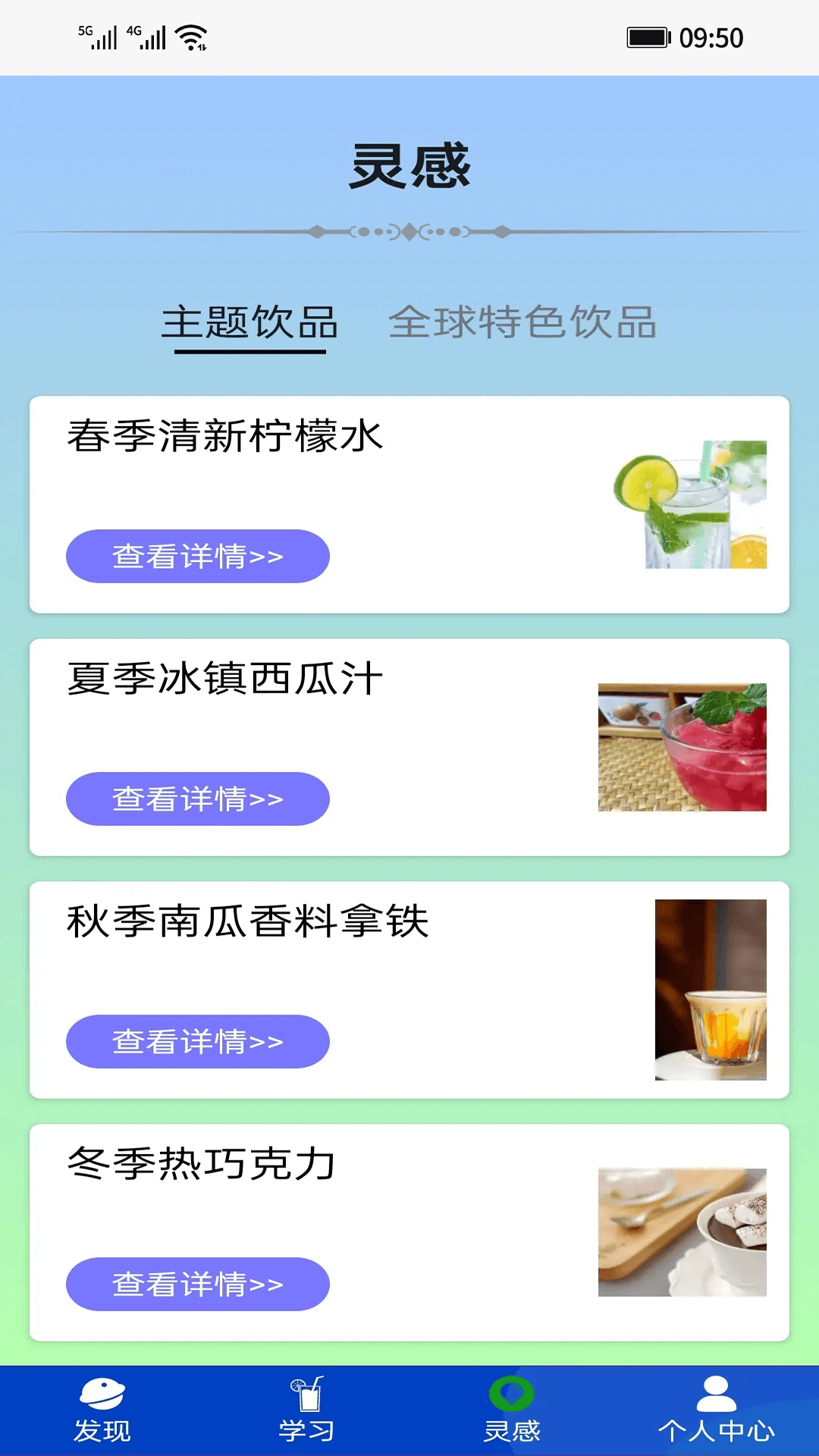This screenshot has width=819, height=1456.
Task: Tap 查看详情 under 夏季冰镇西瓜汁
Action: pos(198,799)
